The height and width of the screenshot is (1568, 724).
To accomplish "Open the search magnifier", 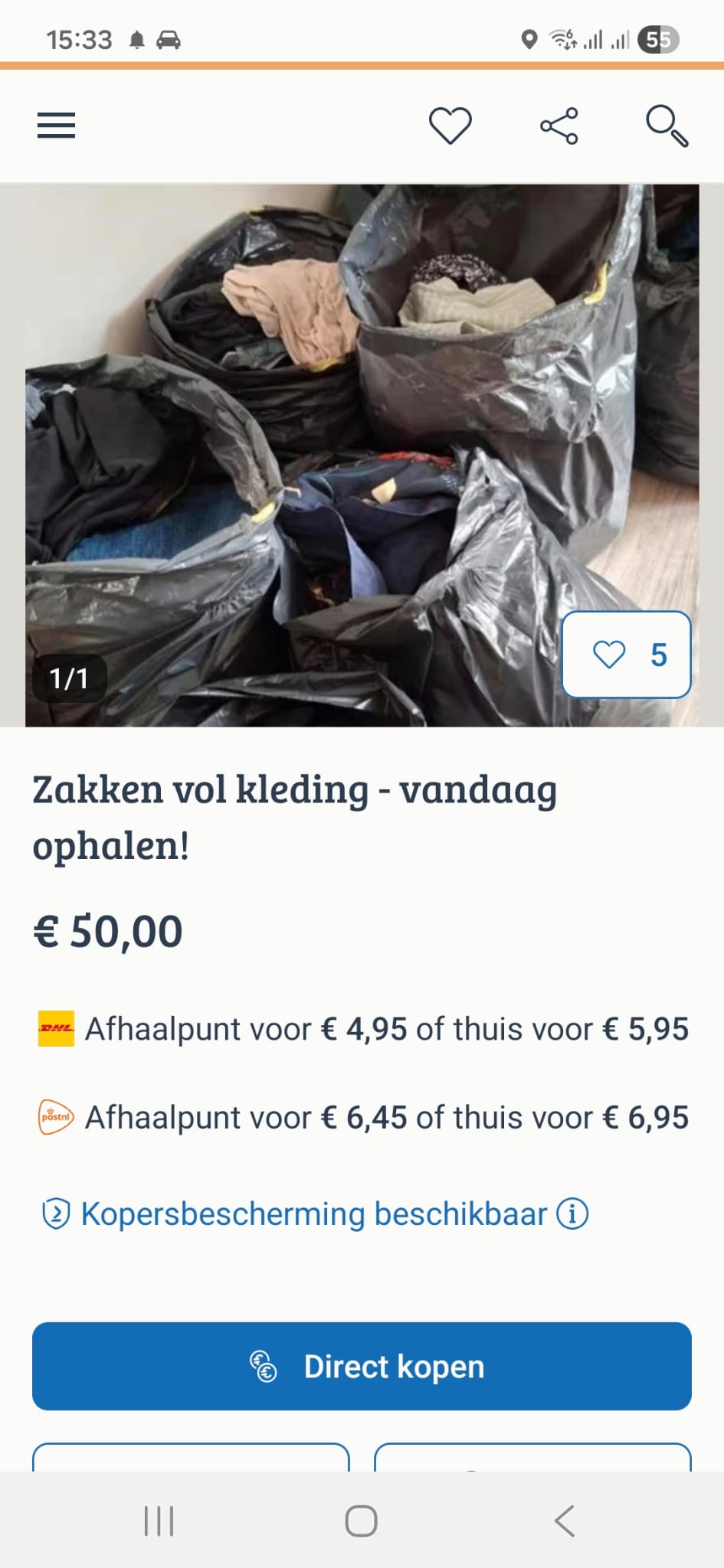I will click(x=667, y=126).
